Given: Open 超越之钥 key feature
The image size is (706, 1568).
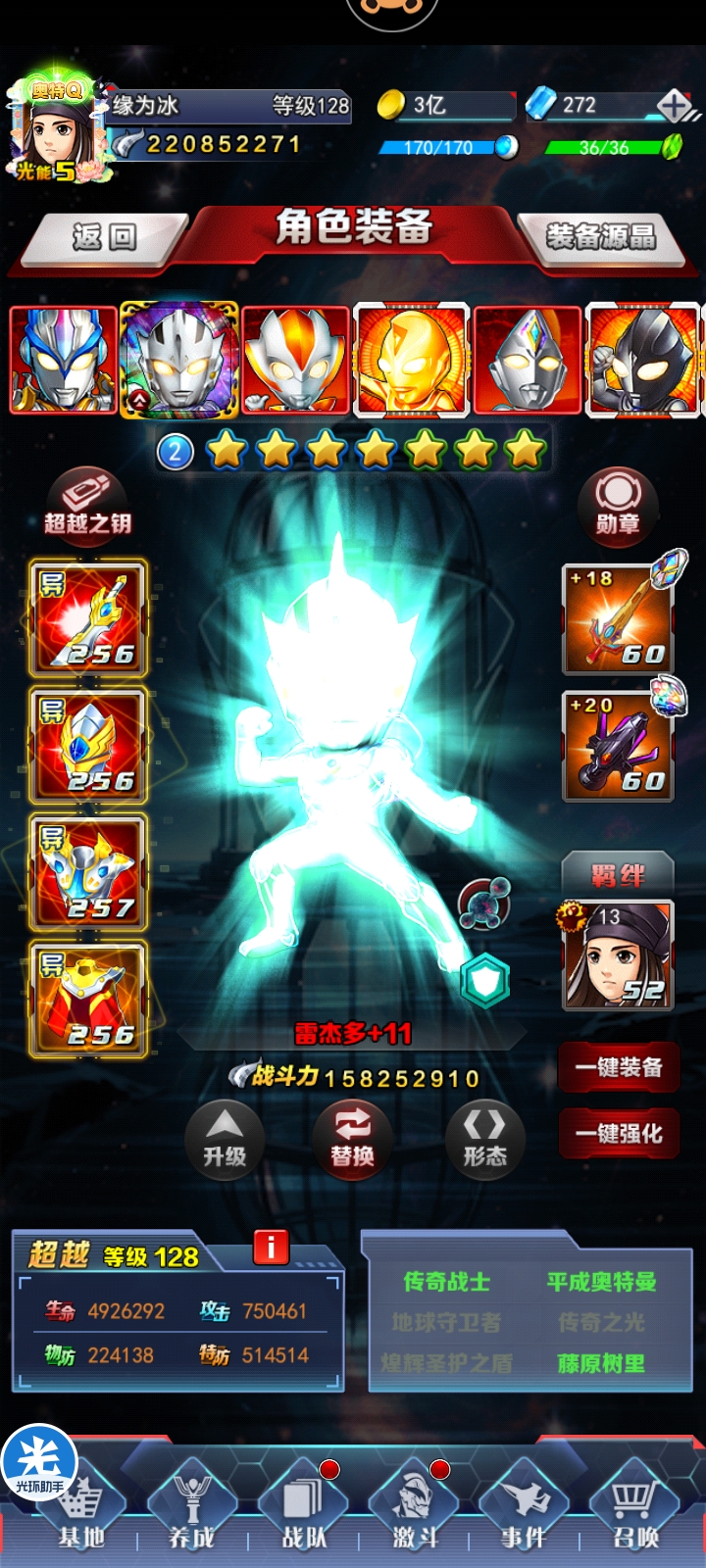Looking at the screenshot, I should point(87,502).
